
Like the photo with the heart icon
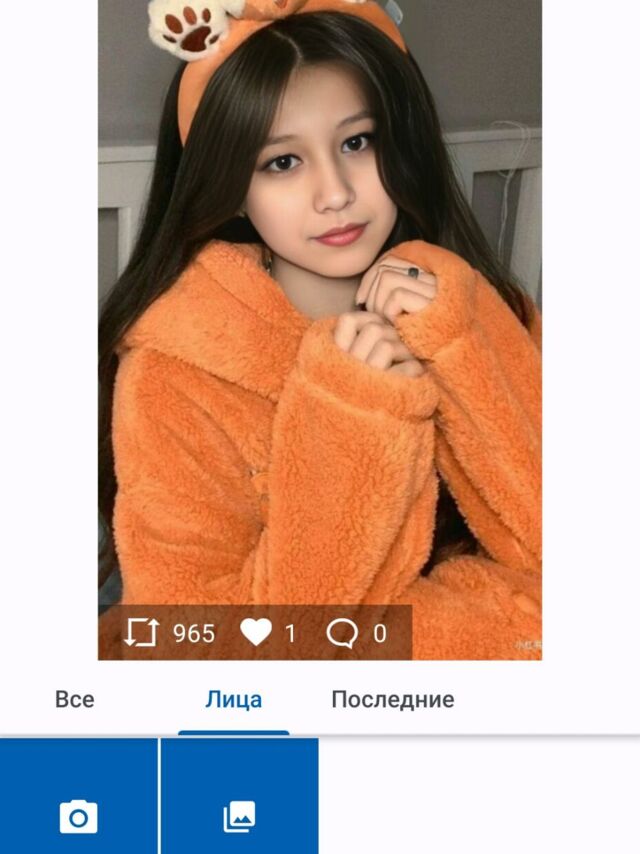[x=256, y=632]
